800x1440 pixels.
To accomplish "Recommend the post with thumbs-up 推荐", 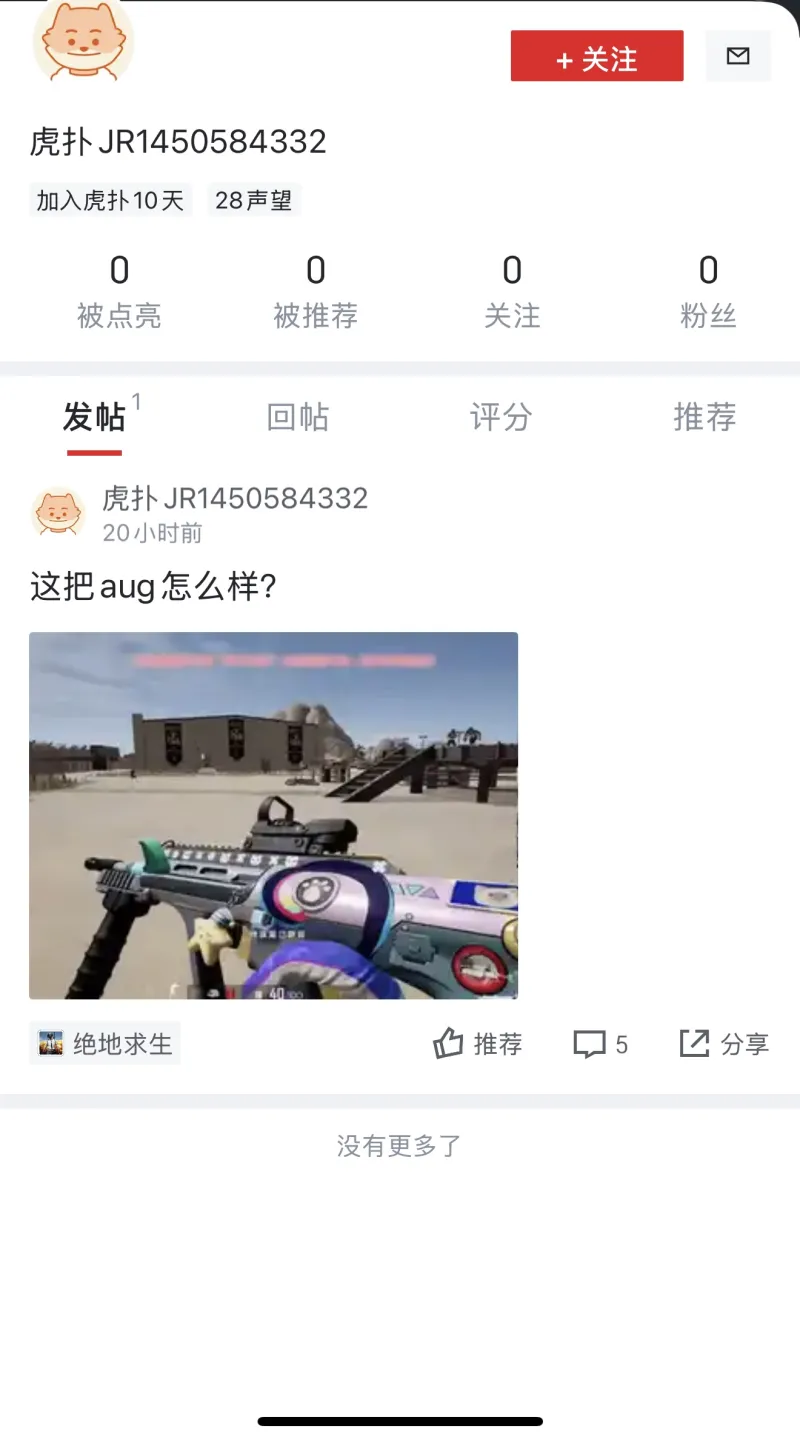I will pyautogui.click(x=478, y=1044).
